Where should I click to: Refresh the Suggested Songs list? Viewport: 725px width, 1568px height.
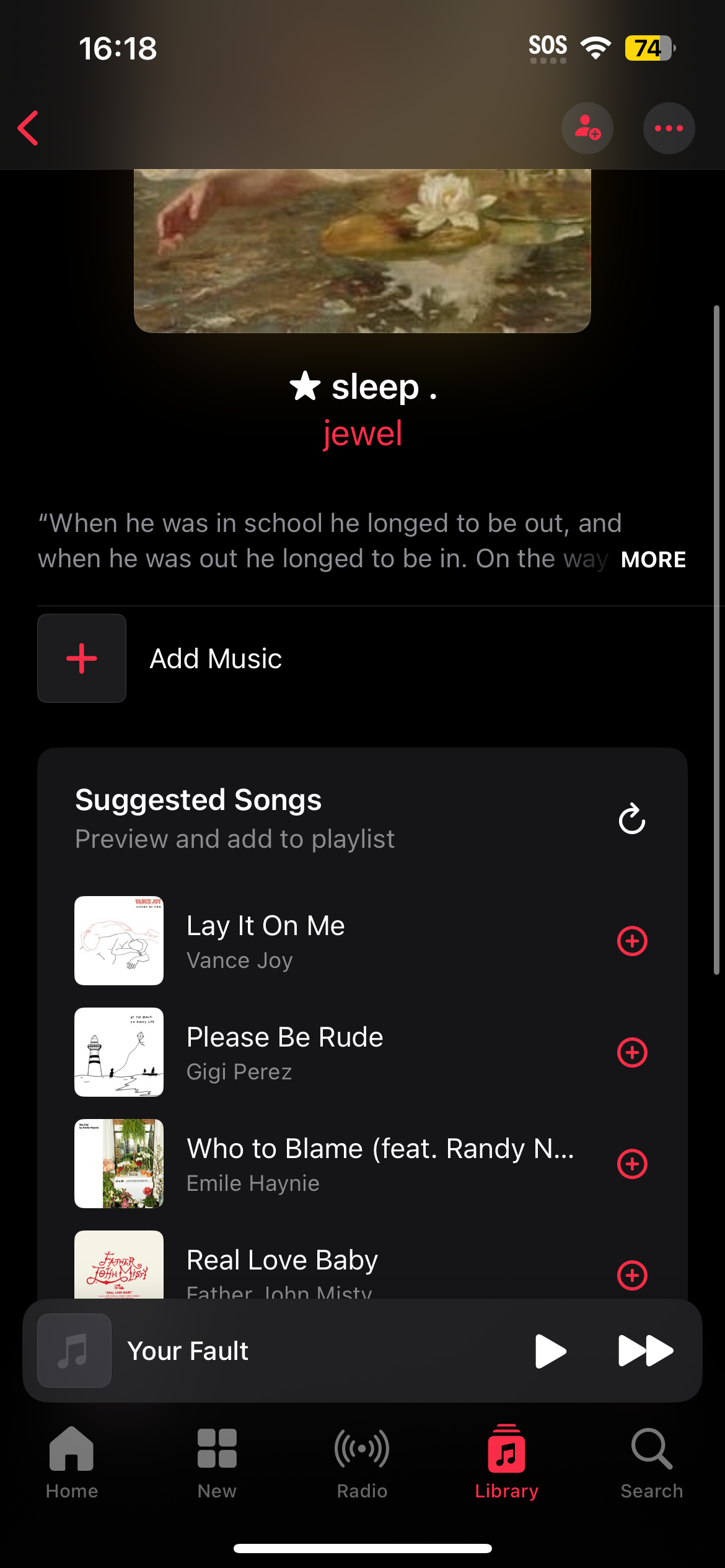(x=632, y=819)
